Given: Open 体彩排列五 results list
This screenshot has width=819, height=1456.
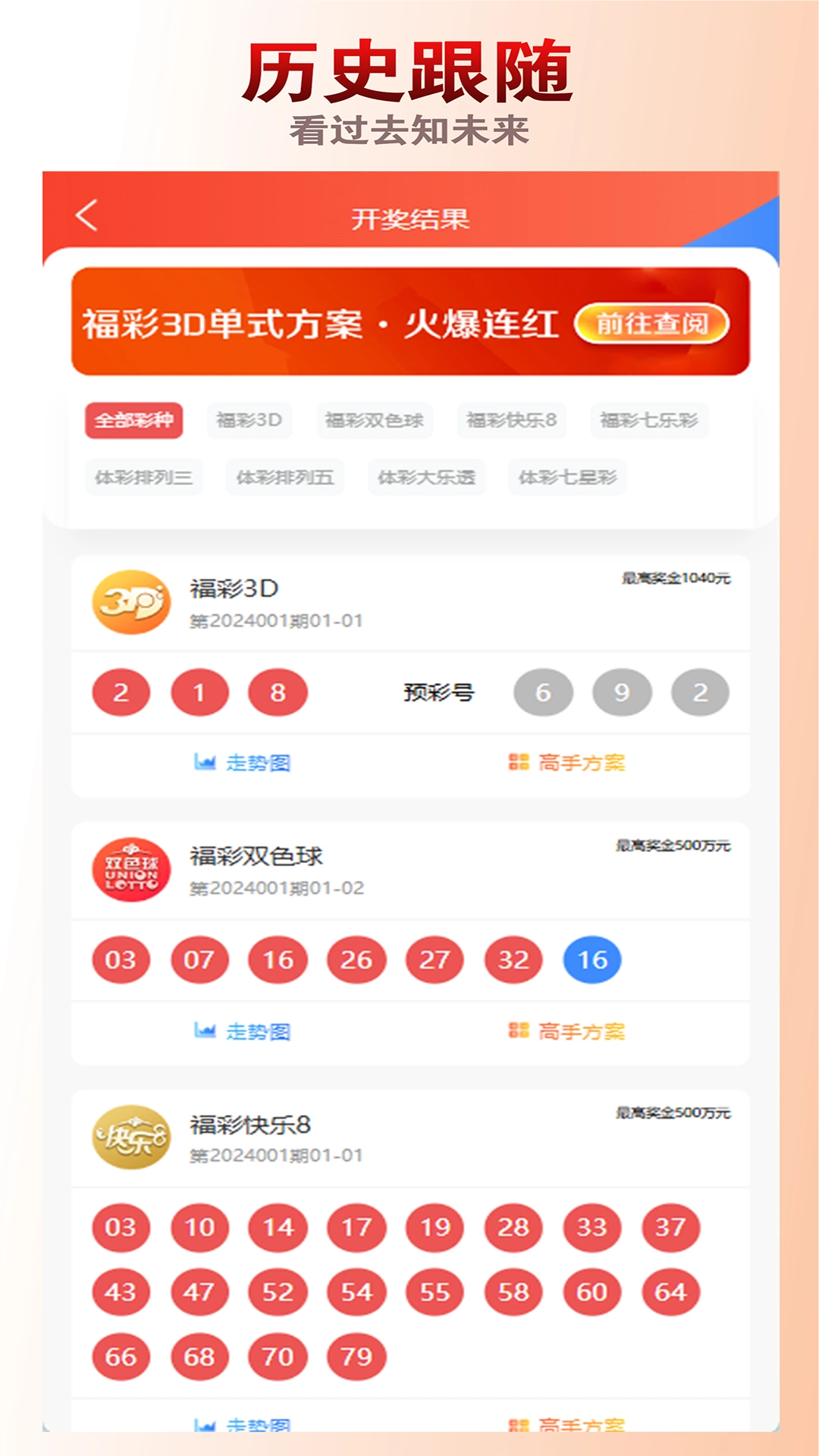Looking at the screenshot, I should pos(285,479).
